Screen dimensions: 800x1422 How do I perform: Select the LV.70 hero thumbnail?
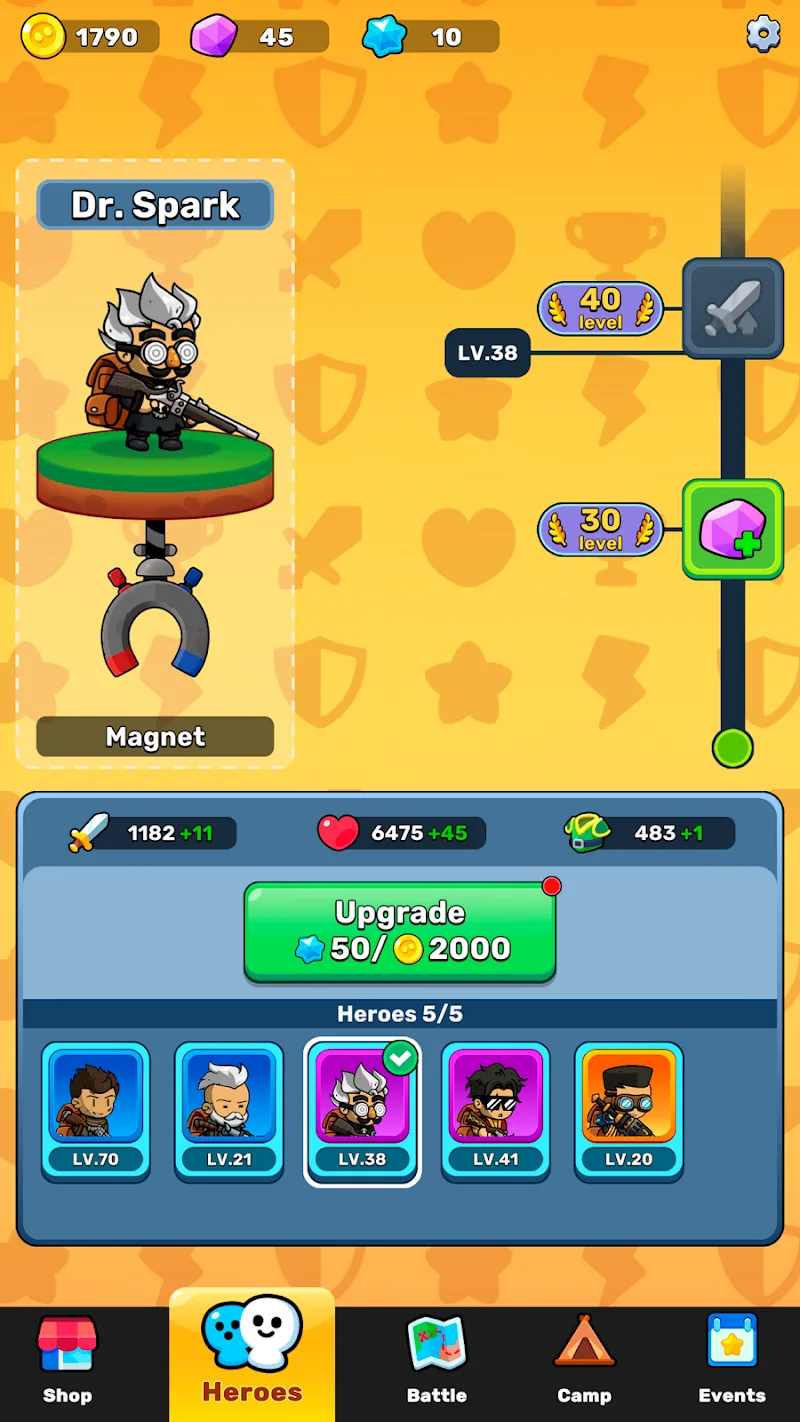coord(95,1110)
